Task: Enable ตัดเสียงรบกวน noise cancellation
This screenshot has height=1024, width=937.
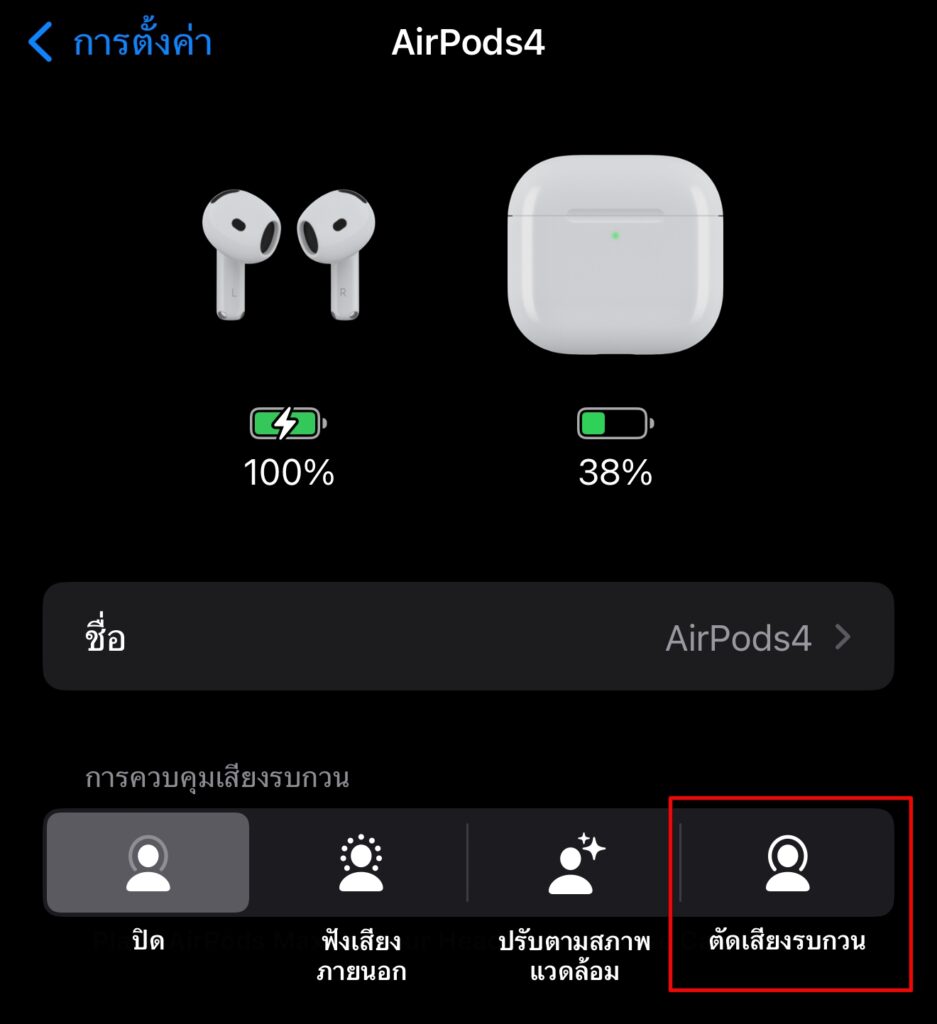Action: 787,863
